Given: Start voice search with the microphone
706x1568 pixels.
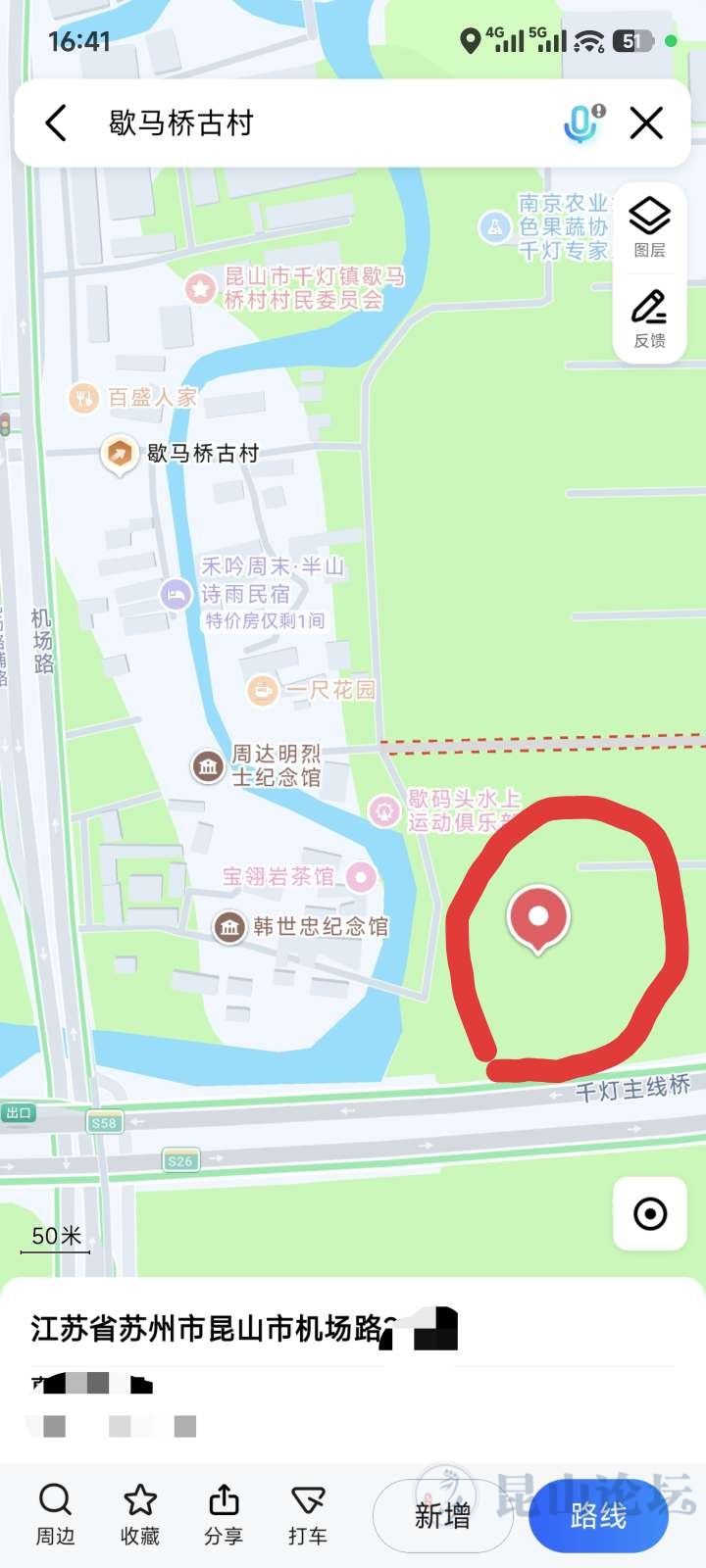Looking at the screenshot, I should click(x=582, y=123).
